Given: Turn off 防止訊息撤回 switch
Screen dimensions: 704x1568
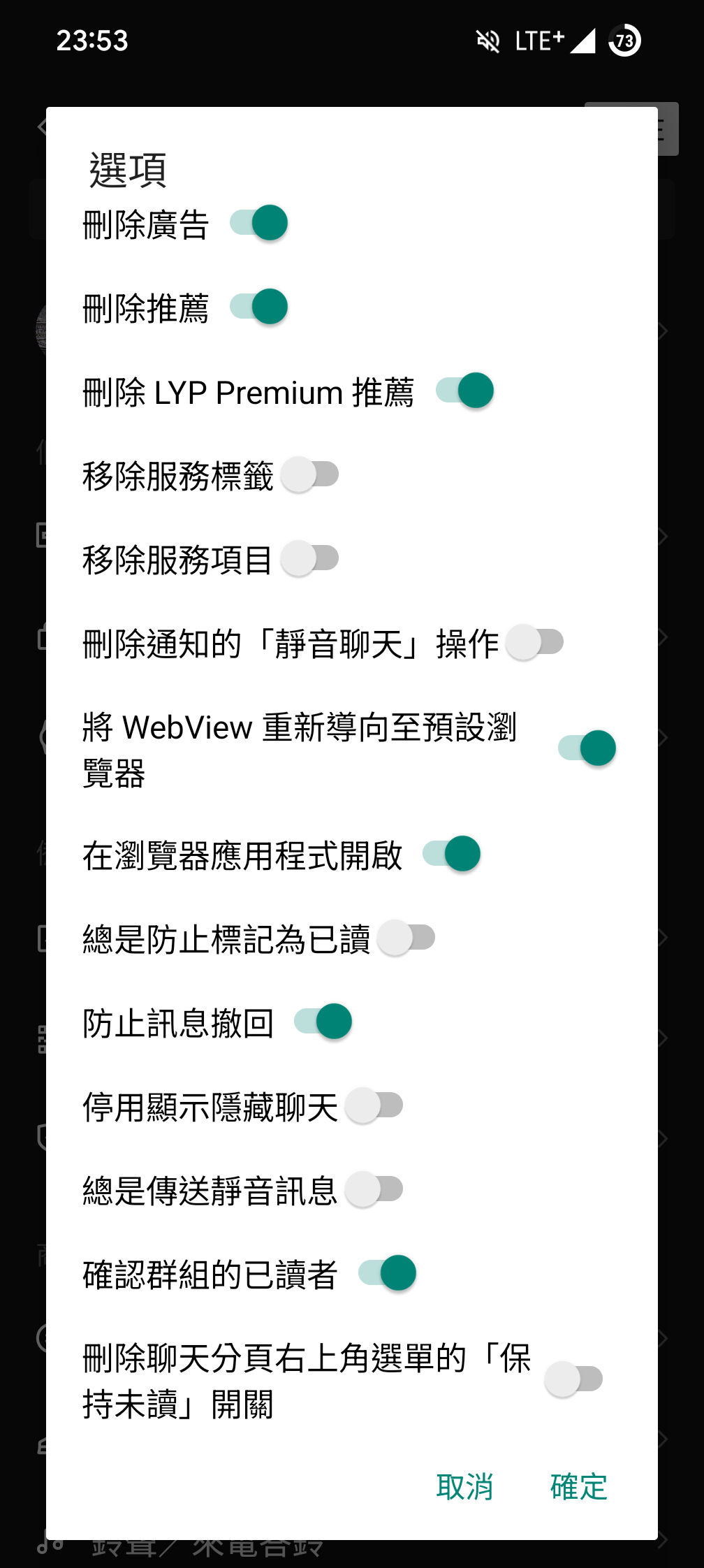Looking at the screenshot, I should [x=323, y=1022].
